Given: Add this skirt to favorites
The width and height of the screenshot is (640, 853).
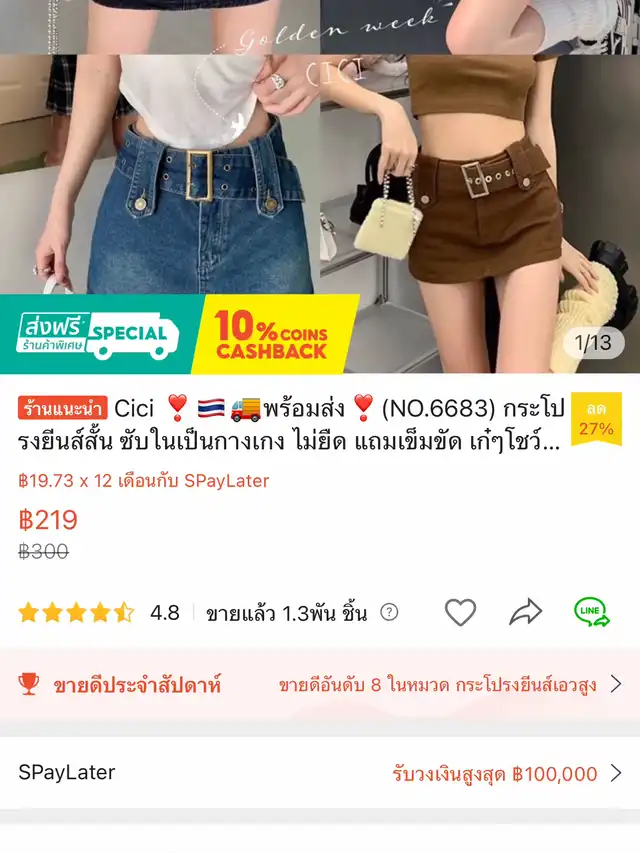Looking at the screenshot, I should tap(460, 612).
